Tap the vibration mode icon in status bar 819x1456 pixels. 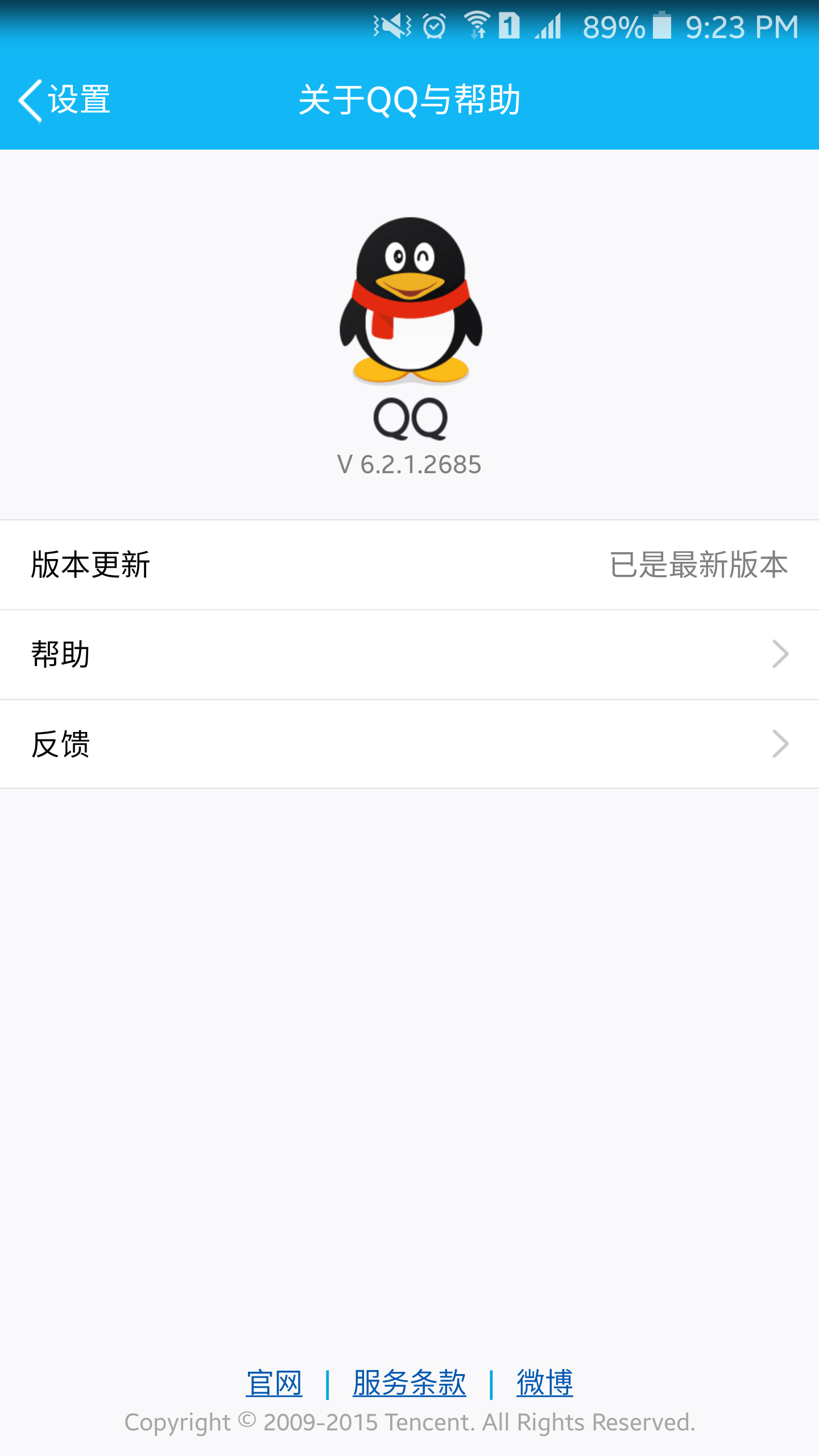click(391, 26)
